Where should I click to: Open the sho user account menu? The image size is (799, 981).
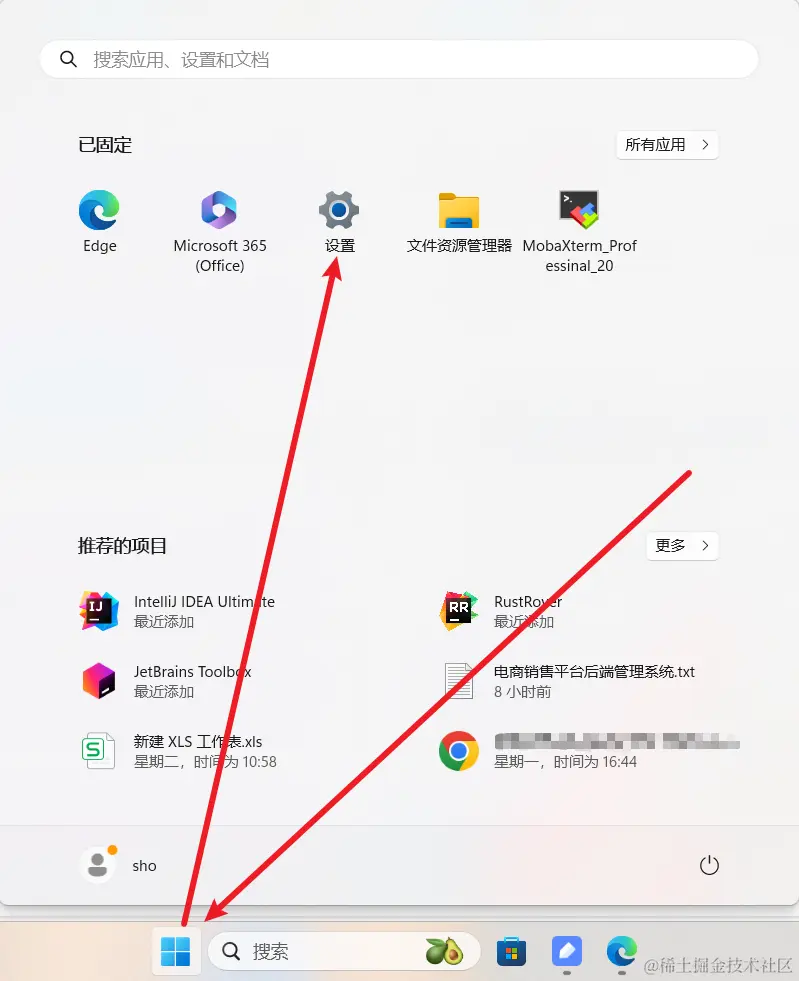tap(118, 865)
